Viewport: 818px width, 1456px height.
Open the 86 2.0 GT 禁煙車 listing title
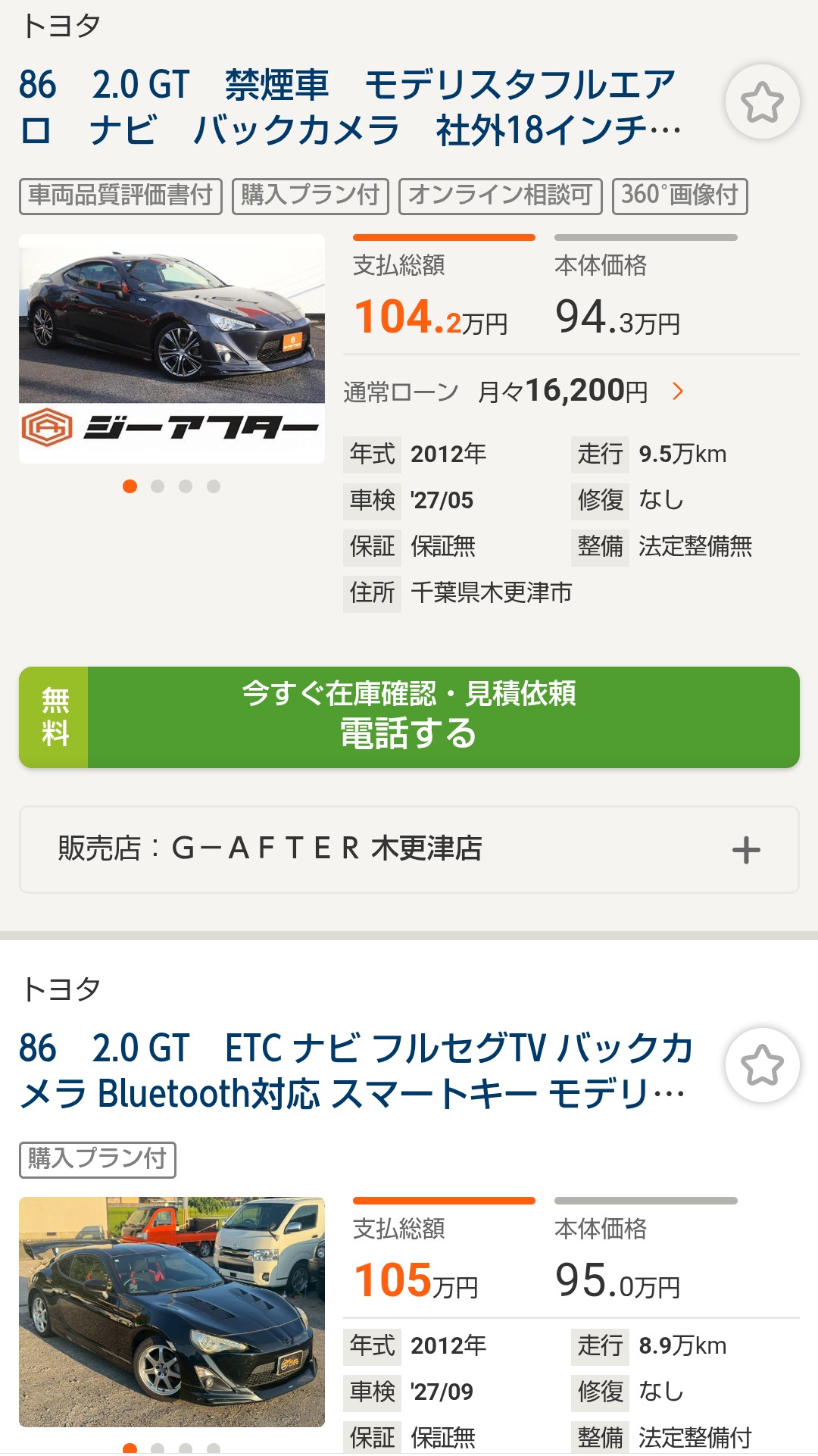(348, 107)
